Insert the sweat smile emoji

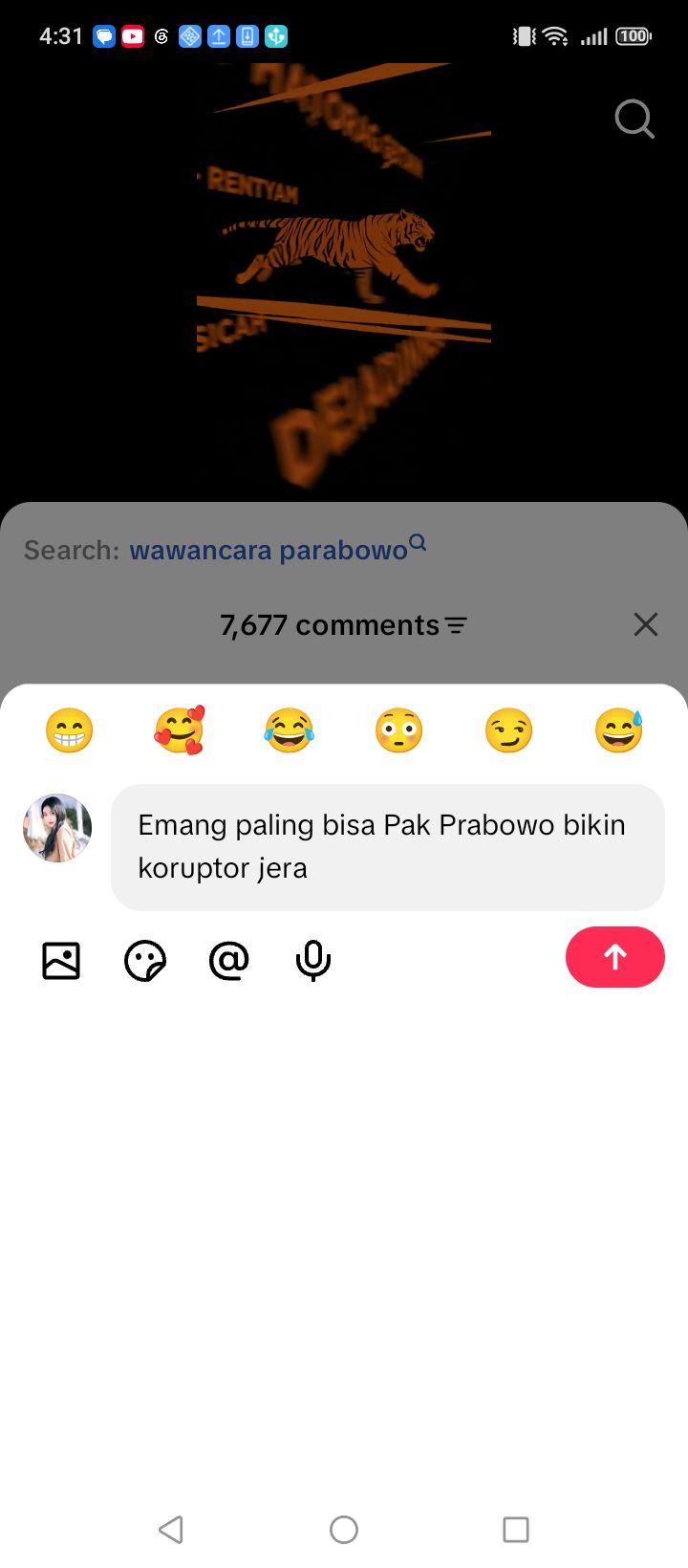pos(618,730)
